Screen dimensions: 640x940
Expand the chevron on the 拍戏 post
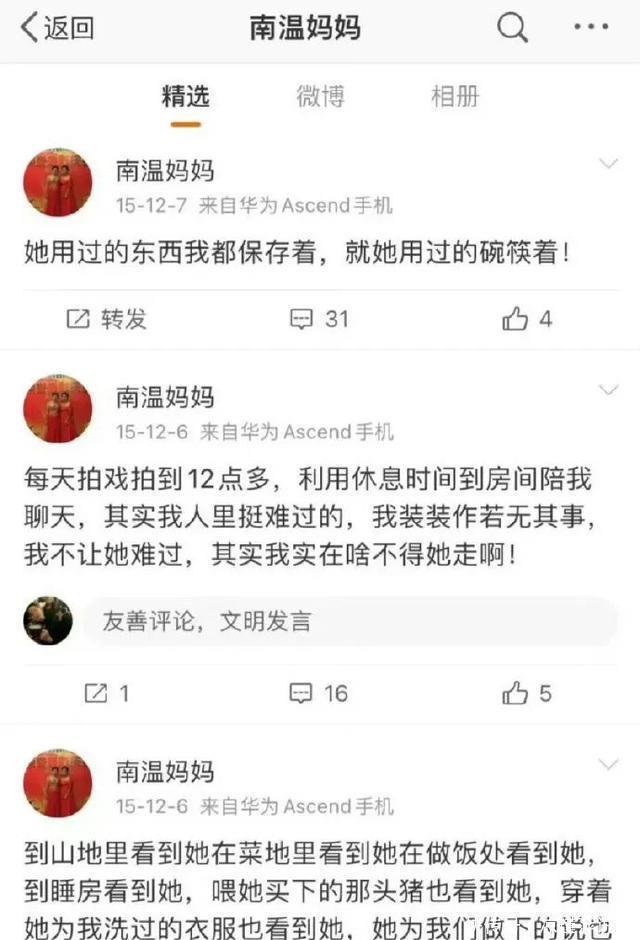(x=607, y=389)
